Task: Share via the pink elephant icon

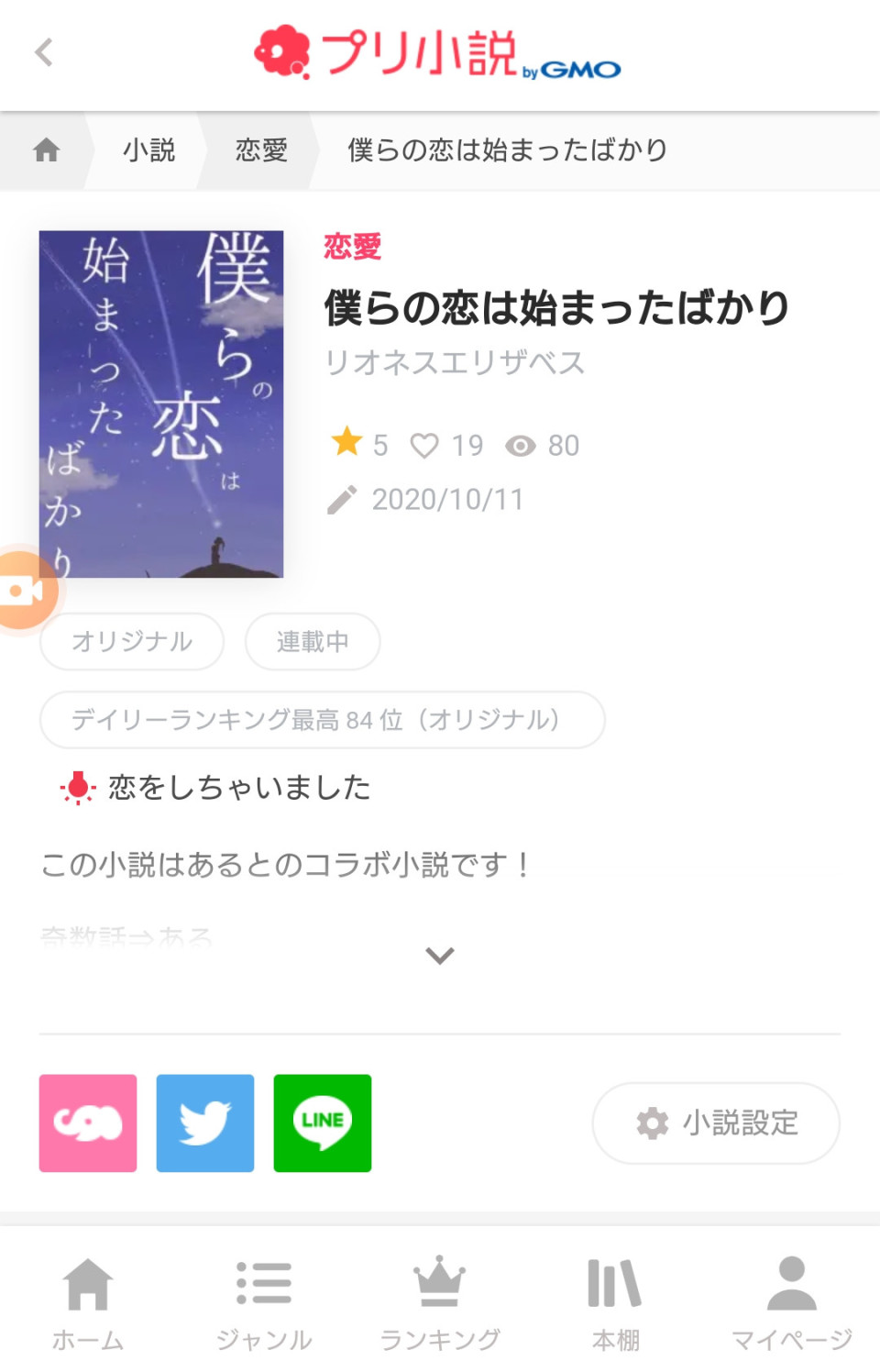Action: (x=88, y=1123)
